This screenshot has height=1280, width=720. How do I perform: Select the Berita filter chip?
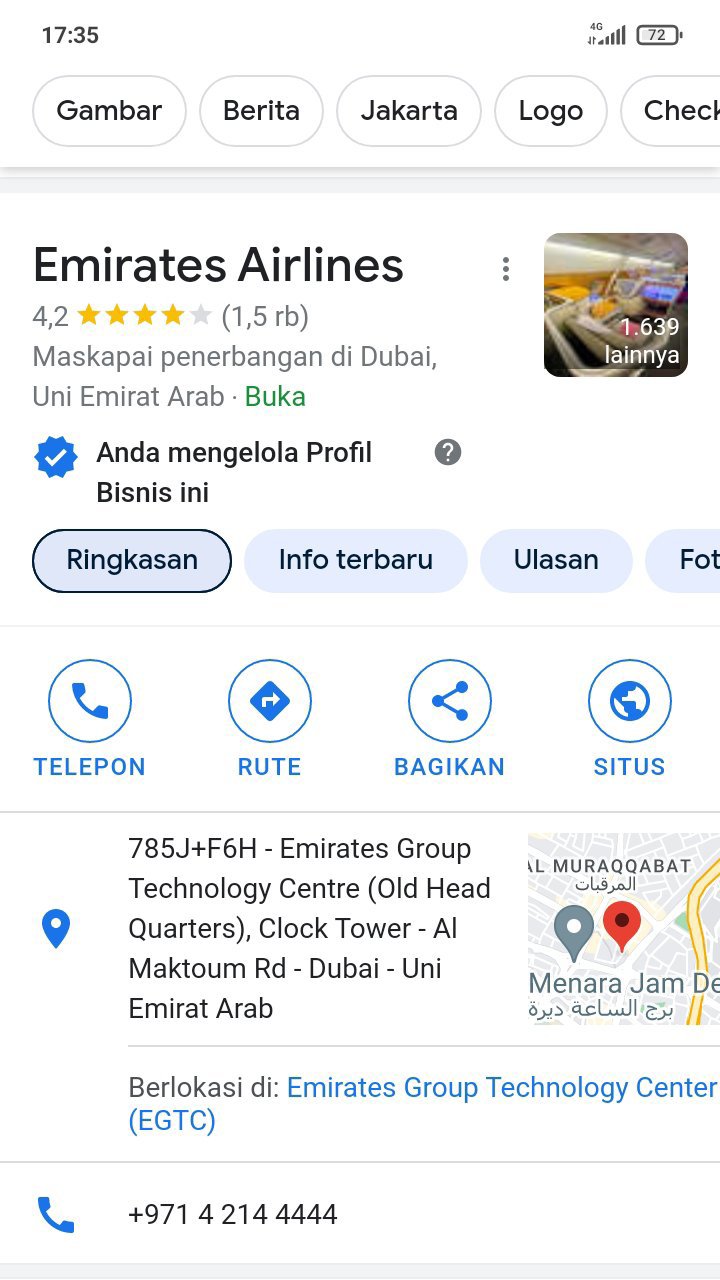[x=261, y=111]
